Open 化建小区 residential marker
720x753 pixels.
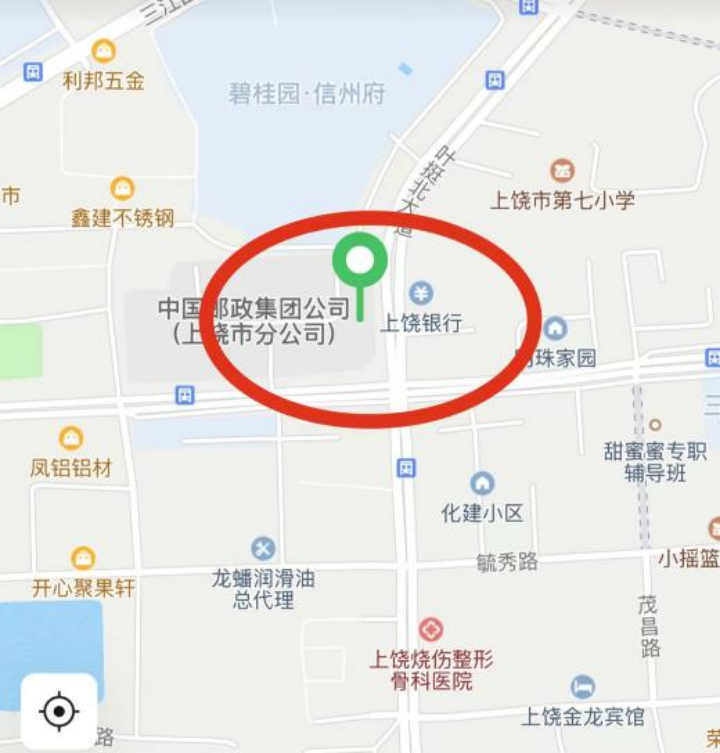pyautogui.click(x=482, y=484)
